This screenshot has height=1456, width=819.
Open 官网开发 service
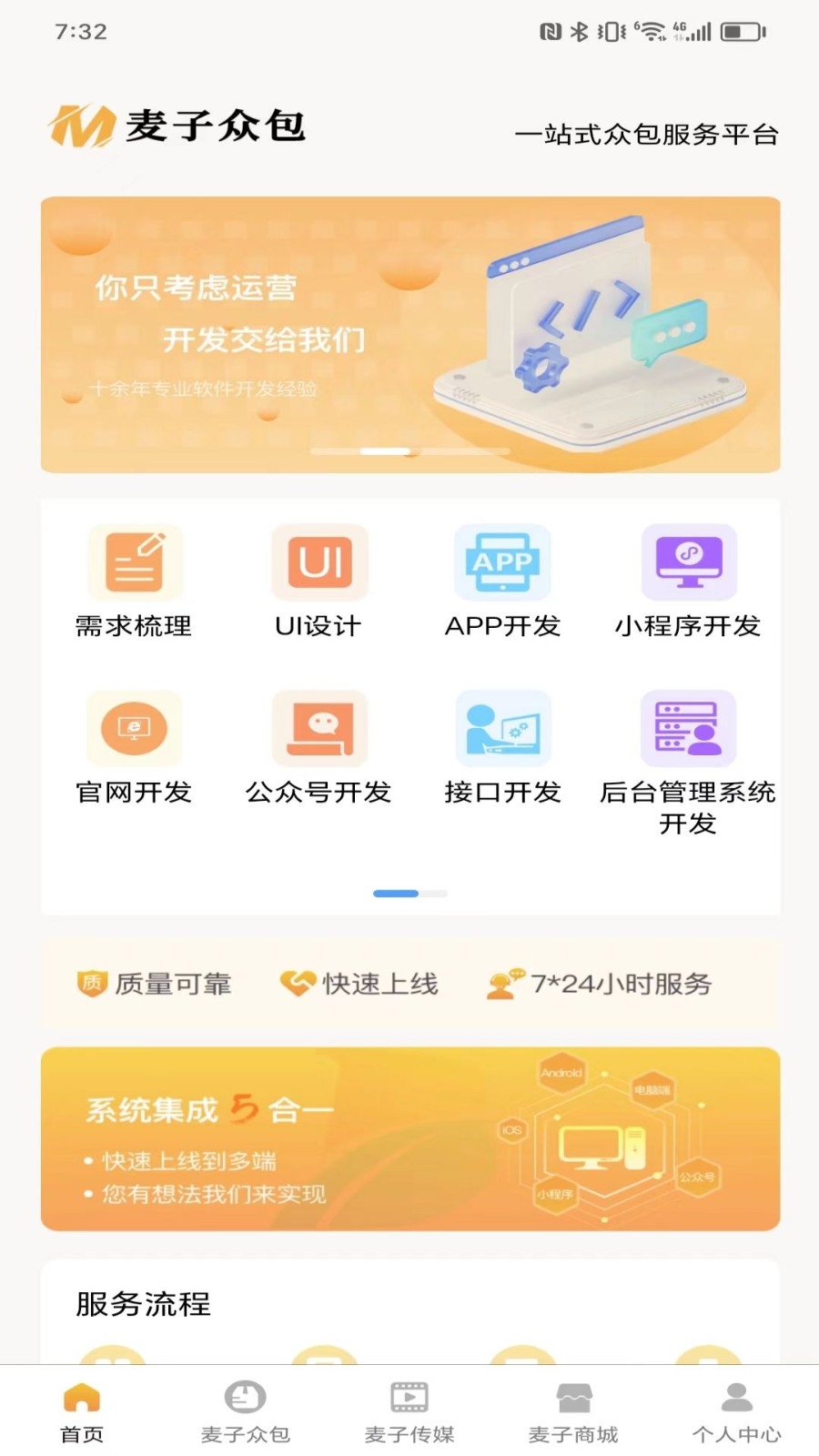[135, 748]
